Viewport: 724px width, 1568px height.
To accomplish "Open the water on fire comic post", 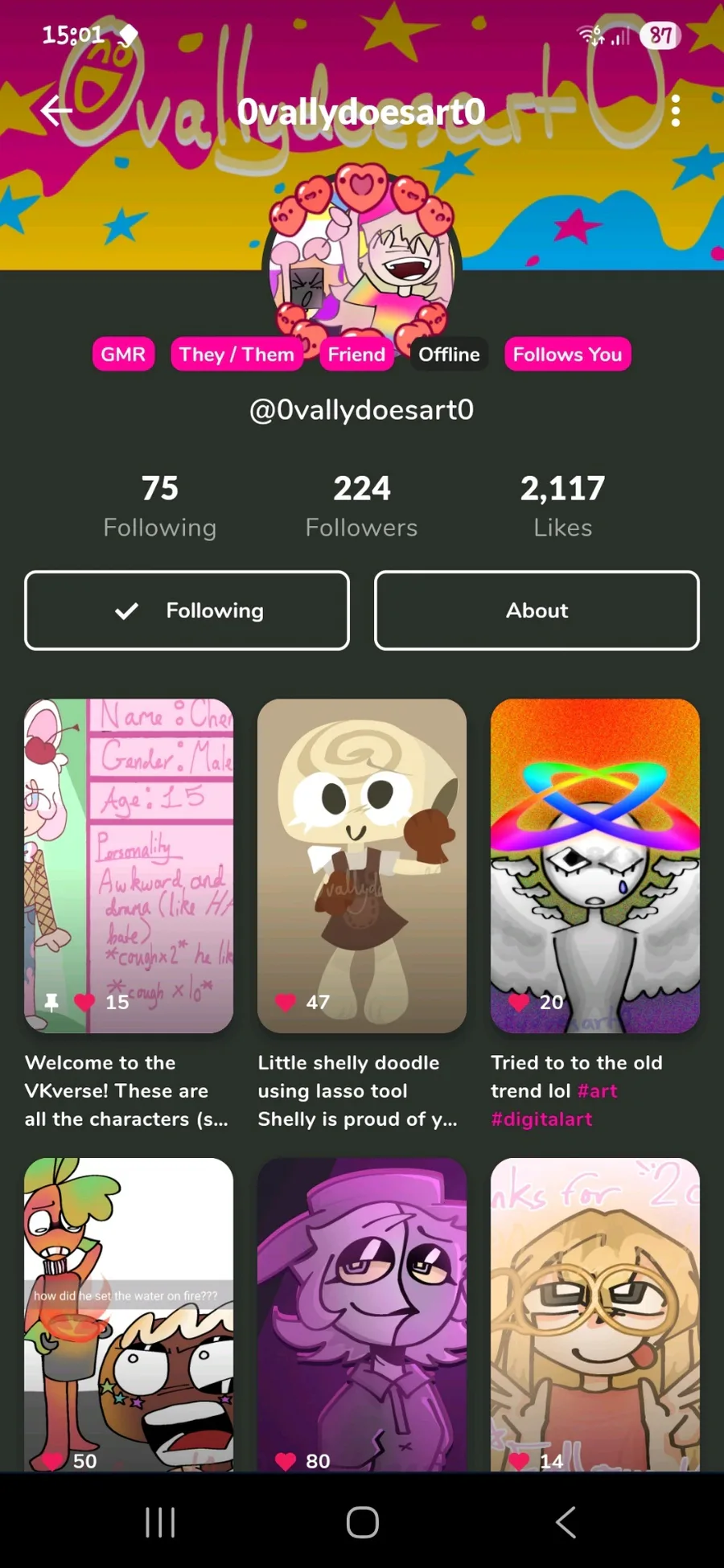I will coord(129,1315).
